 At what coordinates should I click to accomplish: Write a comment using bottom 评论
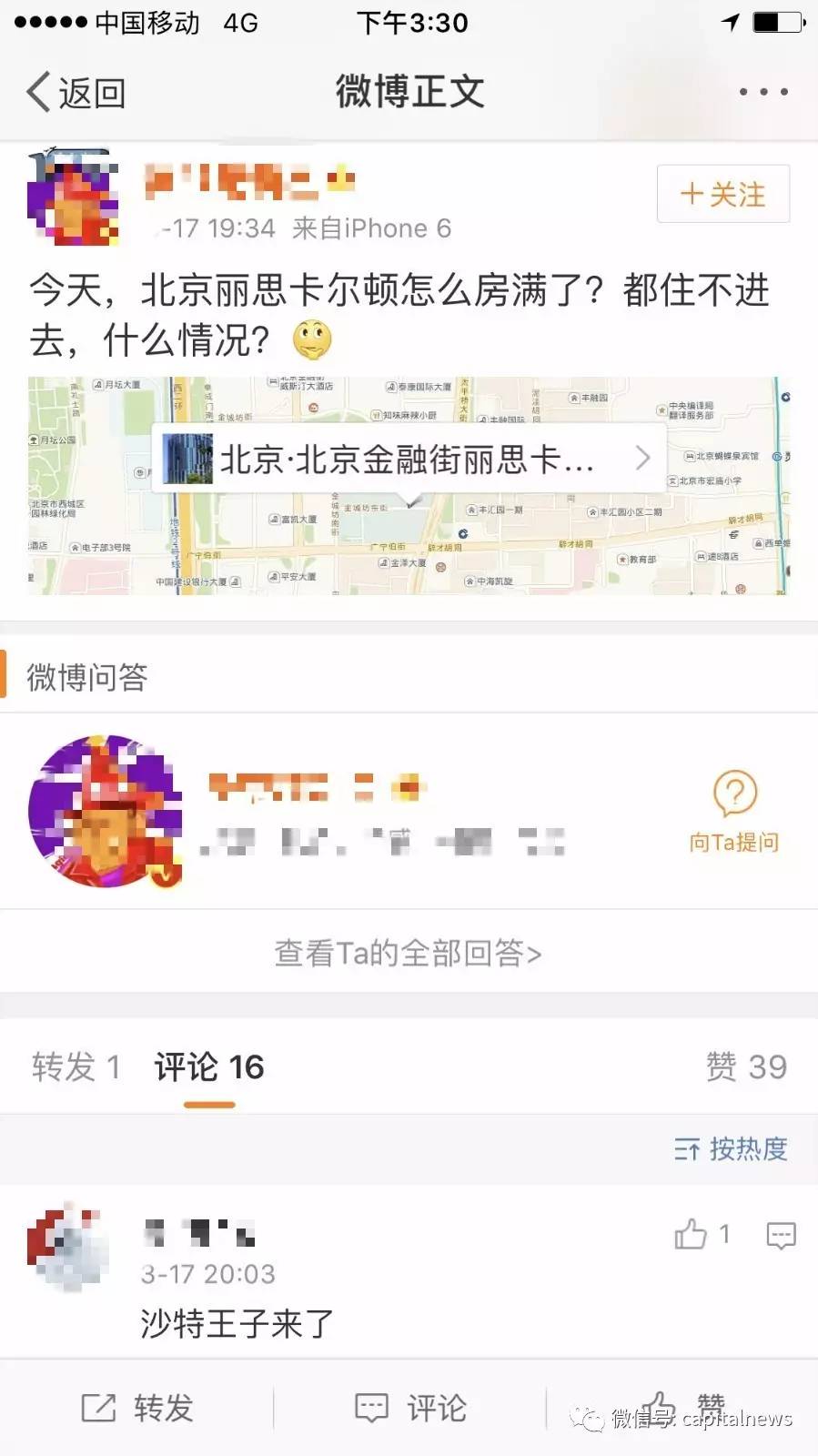click(409, 1408)
